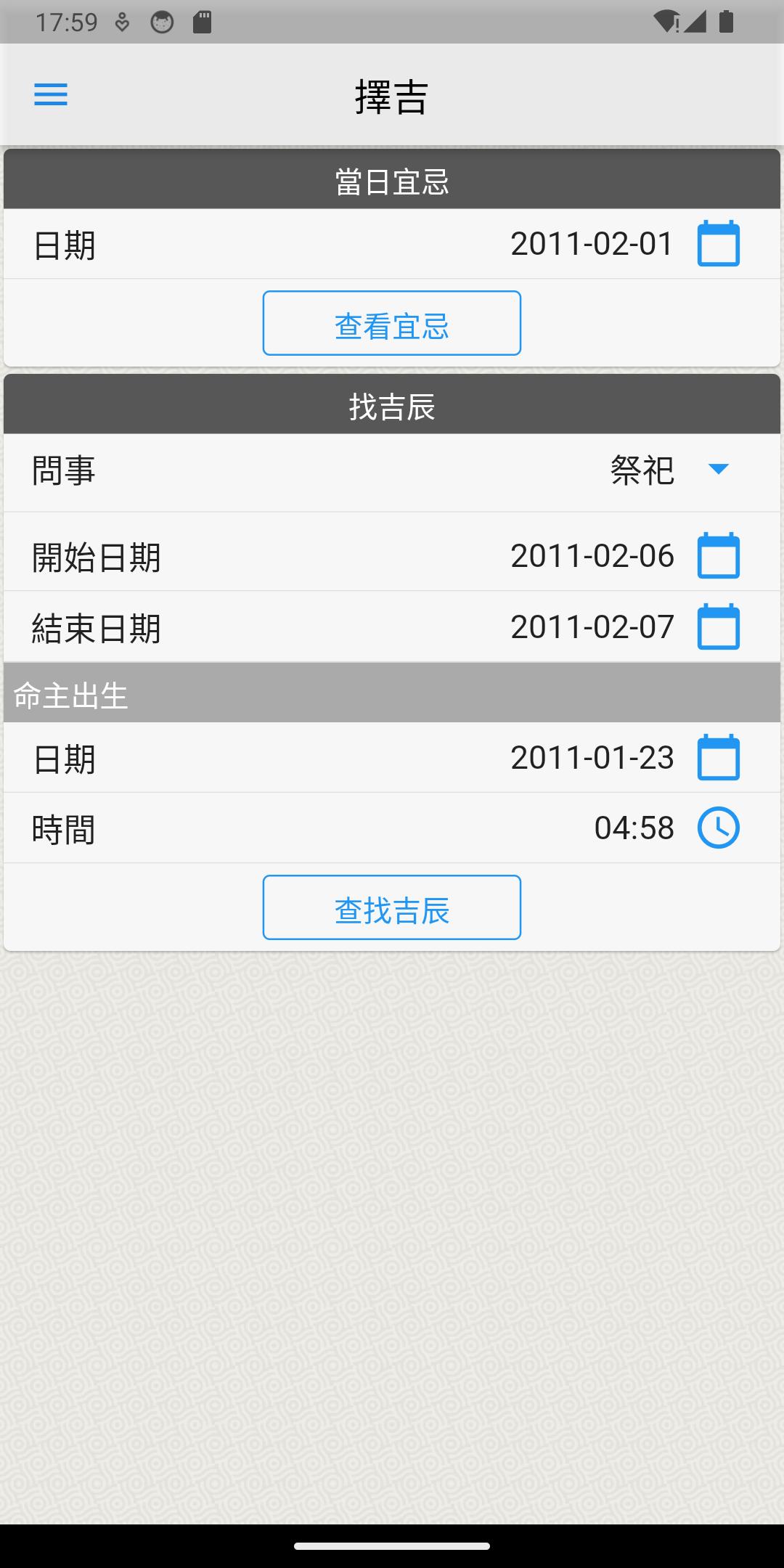This screenshot has width=784, height=1568.
Task: Open calendar picker for 結束日期
Action: tap(719, 626)
